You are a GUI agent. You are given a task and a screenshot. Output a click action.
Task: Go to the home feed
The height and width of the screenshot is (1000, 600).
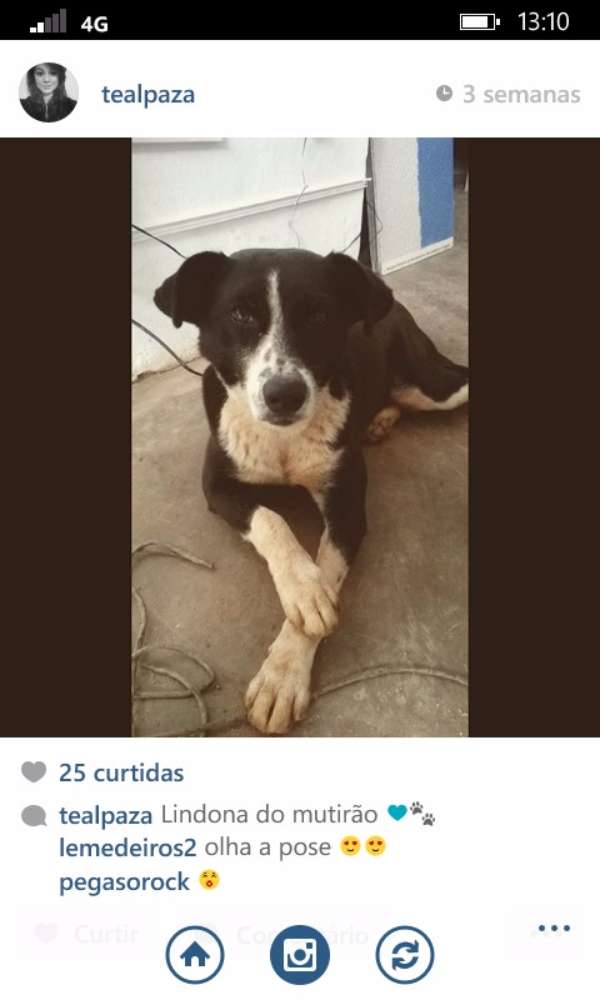click(x=195, y=954)
